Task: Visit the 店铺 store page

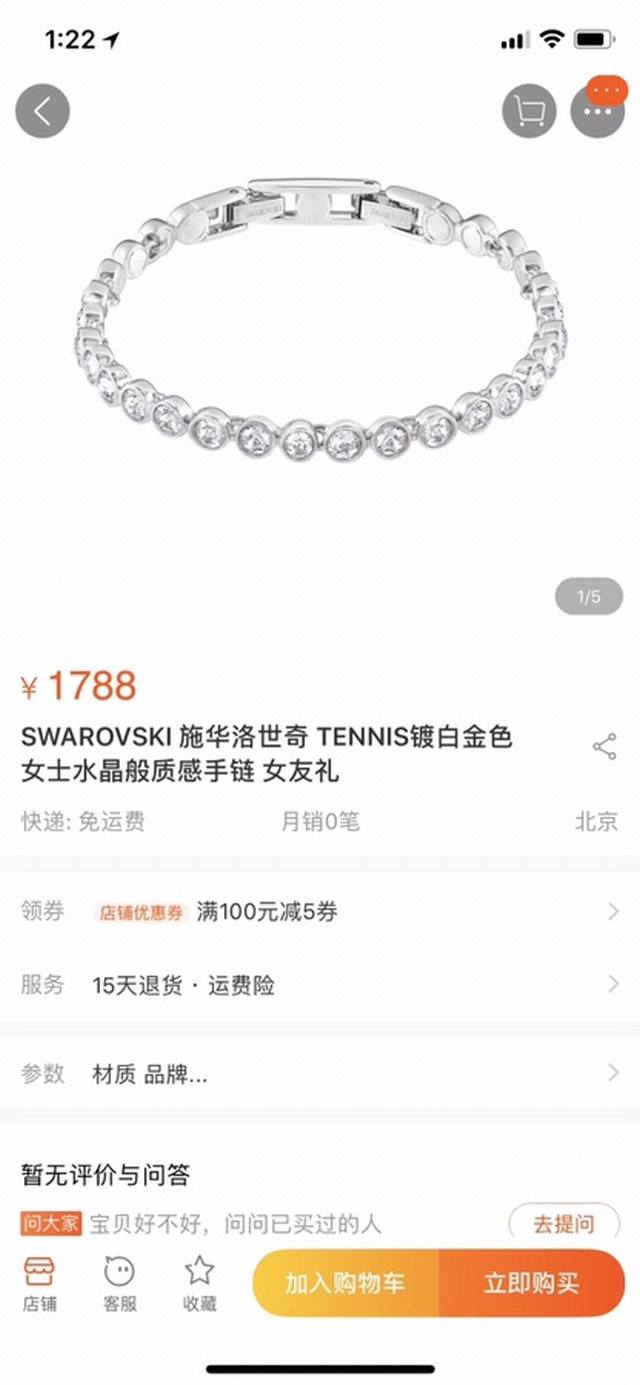Action: click(x=40, y=1284)
